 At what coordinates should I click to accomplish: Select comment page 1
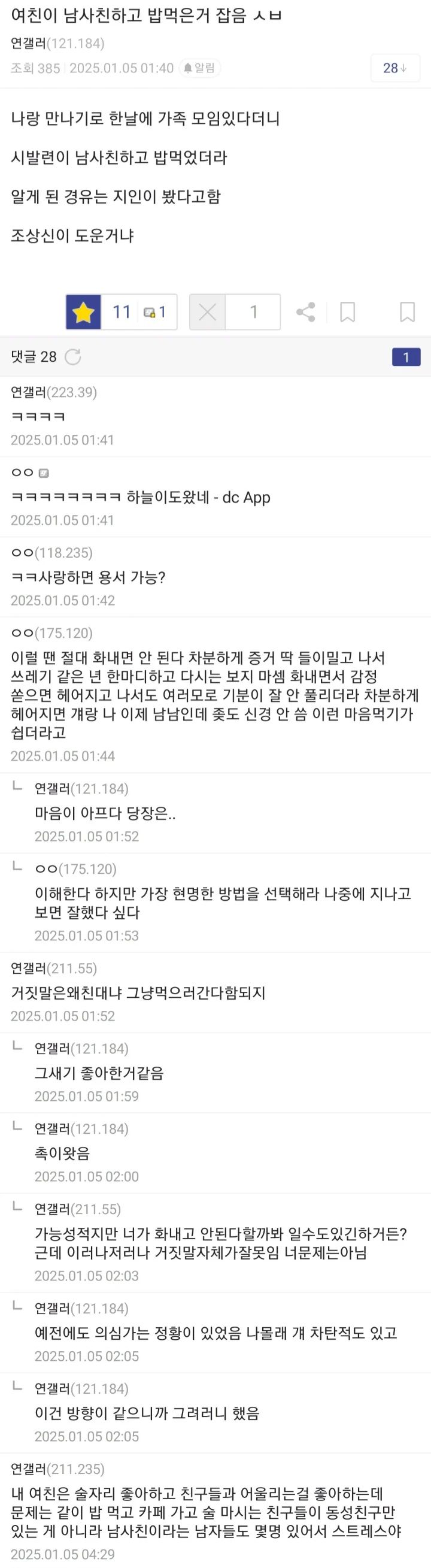pos(406,358)
